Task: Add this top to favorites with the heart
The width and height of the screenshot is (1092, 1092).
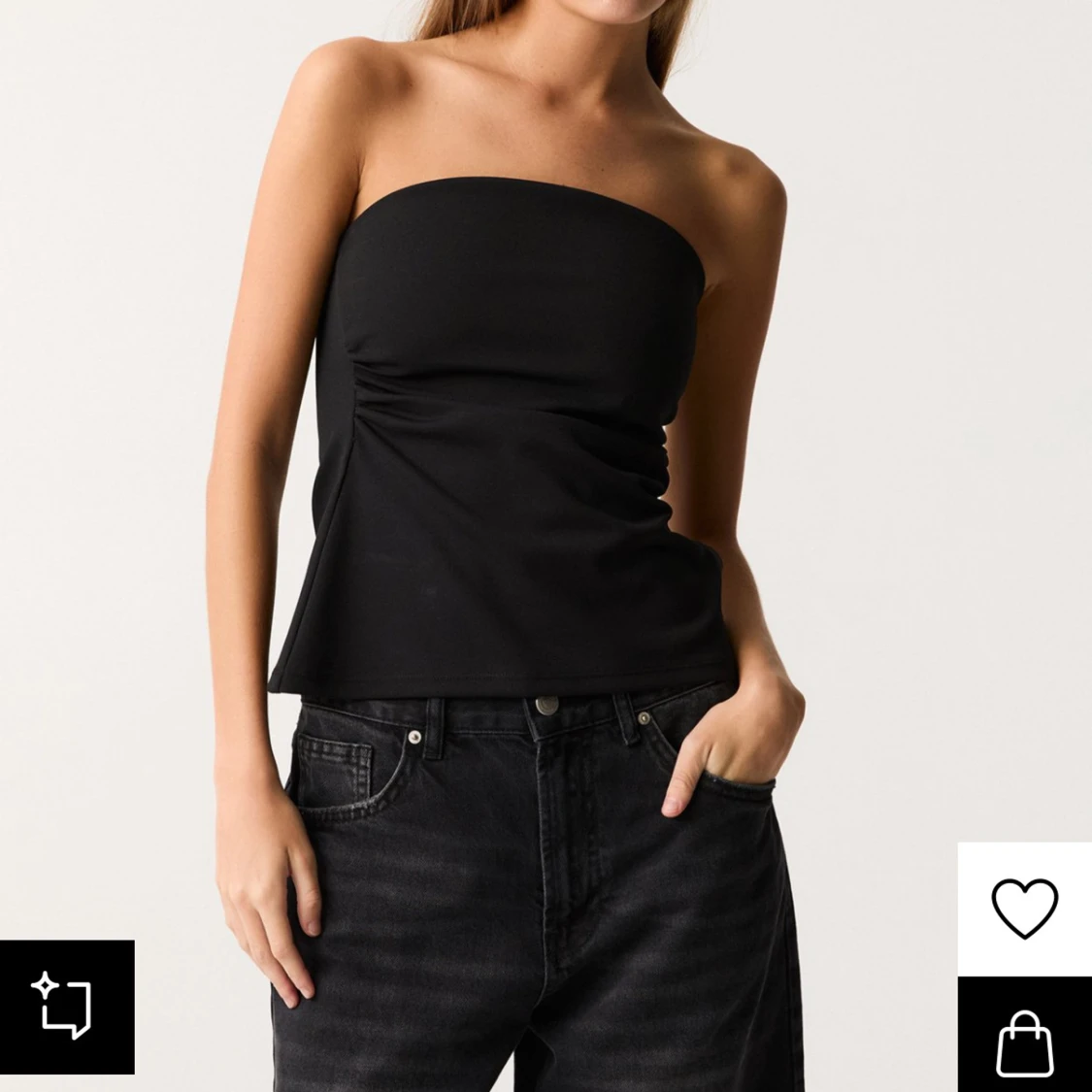Action: click(1024, 908)
